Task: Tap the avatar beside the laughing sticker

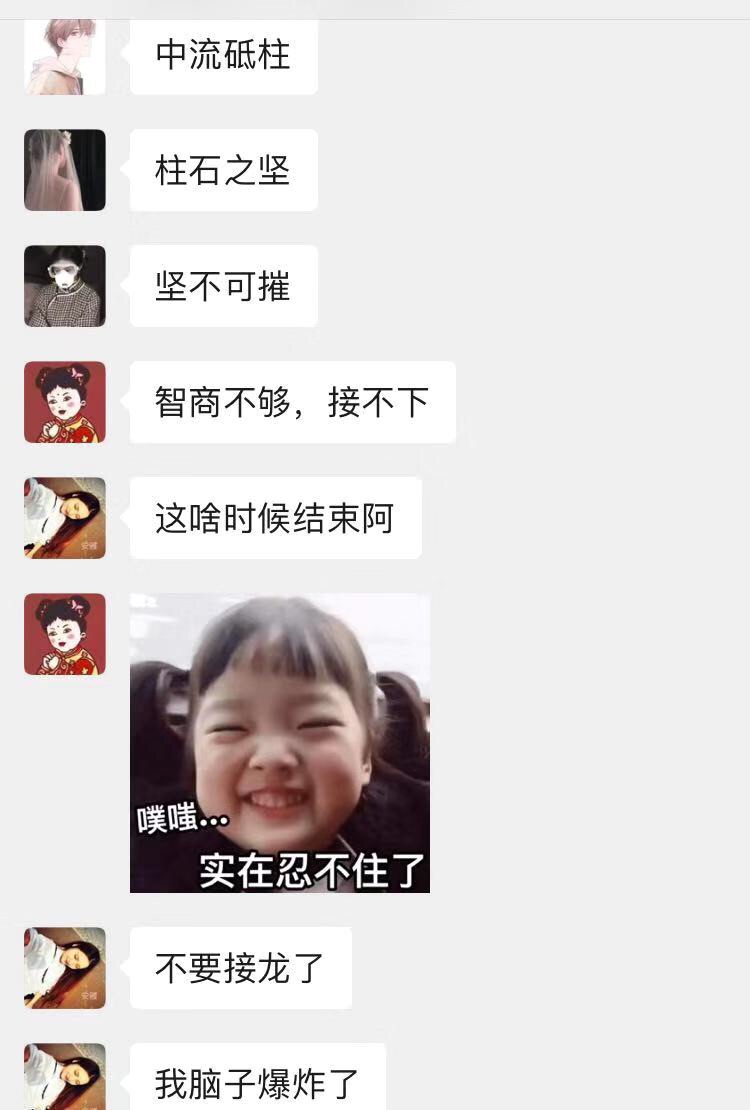Action: [x=65, y=634]
